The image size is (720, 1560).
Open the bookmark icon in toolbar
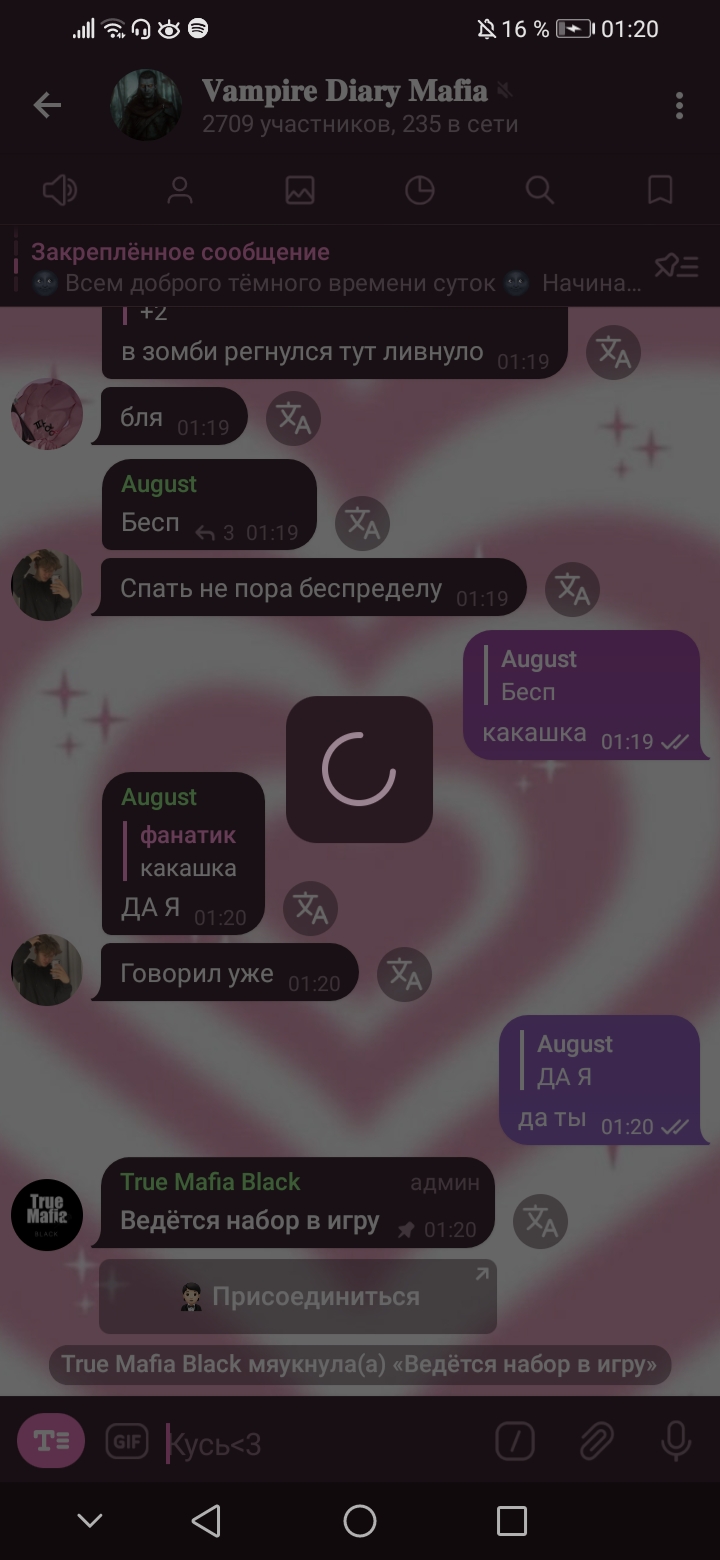pos(660,190)
